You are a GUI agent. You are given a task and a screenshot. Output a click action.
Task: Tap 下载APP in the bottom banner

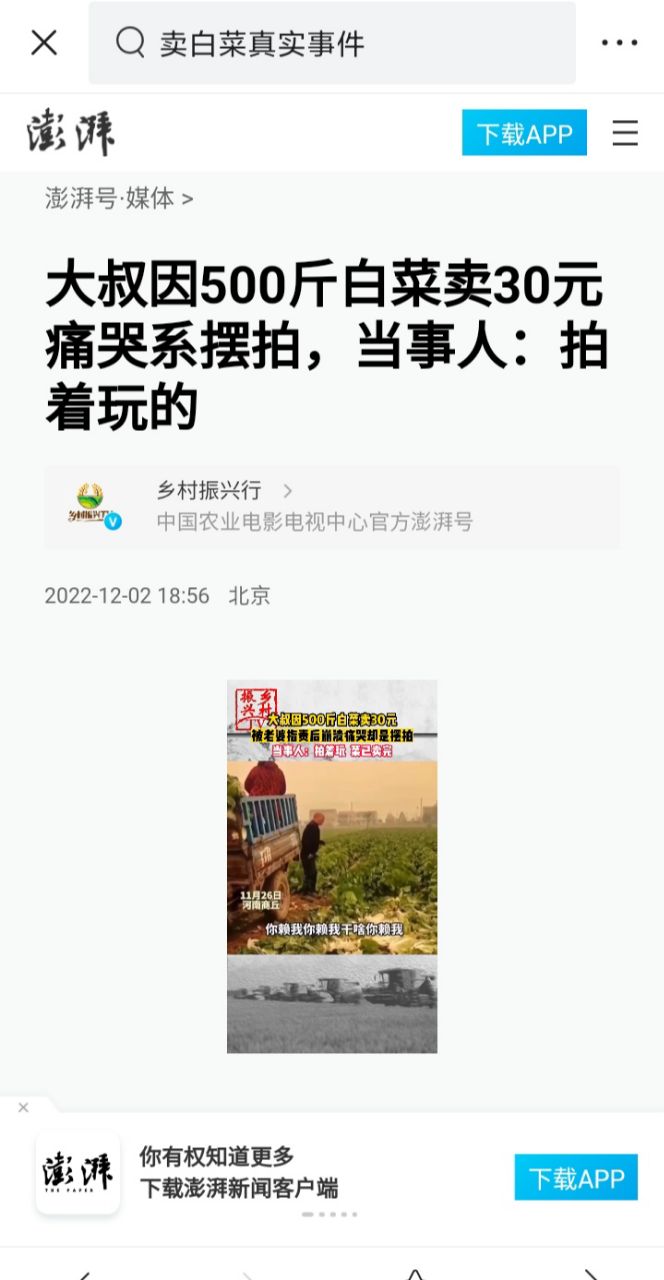click(x=576, y=1178)
